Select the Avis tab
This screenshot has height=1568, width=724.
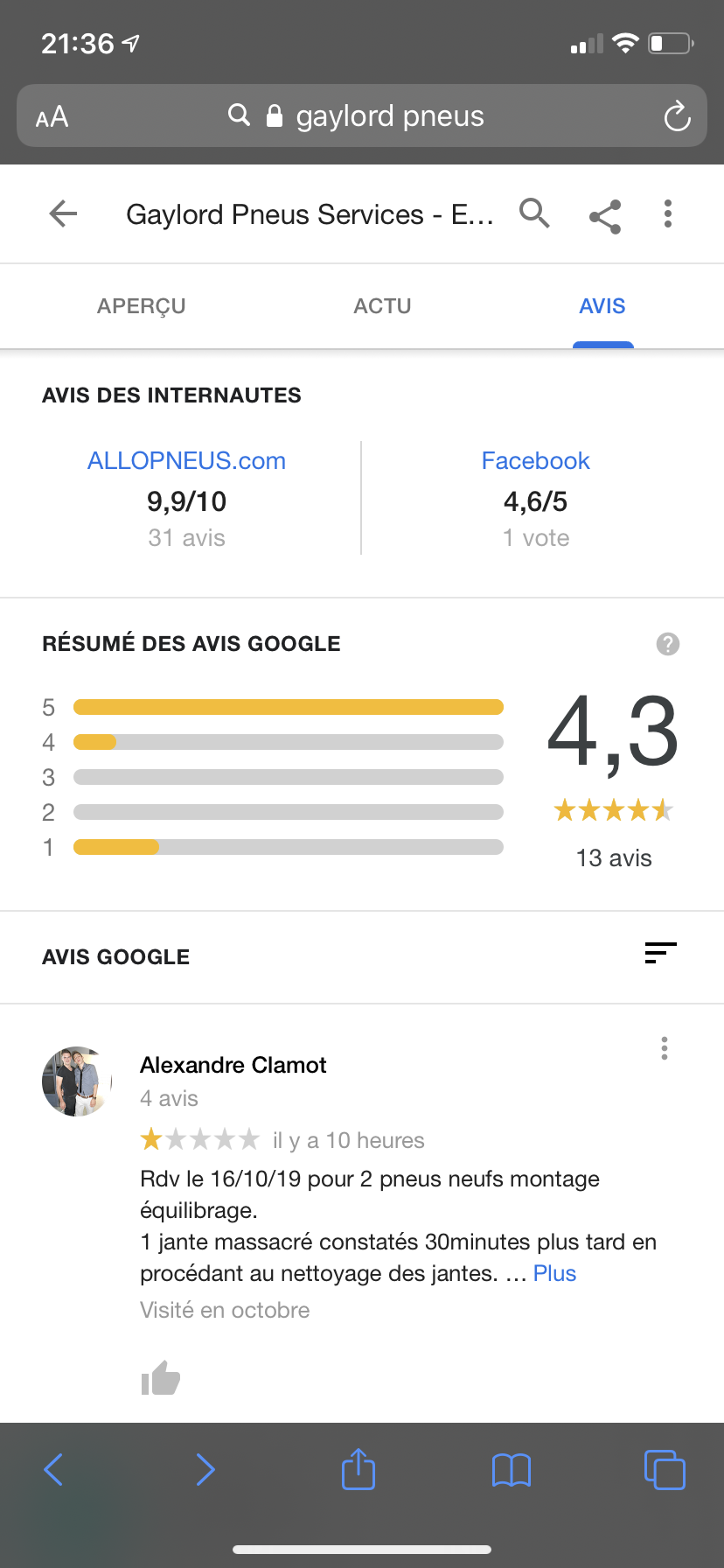[x=602, y=306]
